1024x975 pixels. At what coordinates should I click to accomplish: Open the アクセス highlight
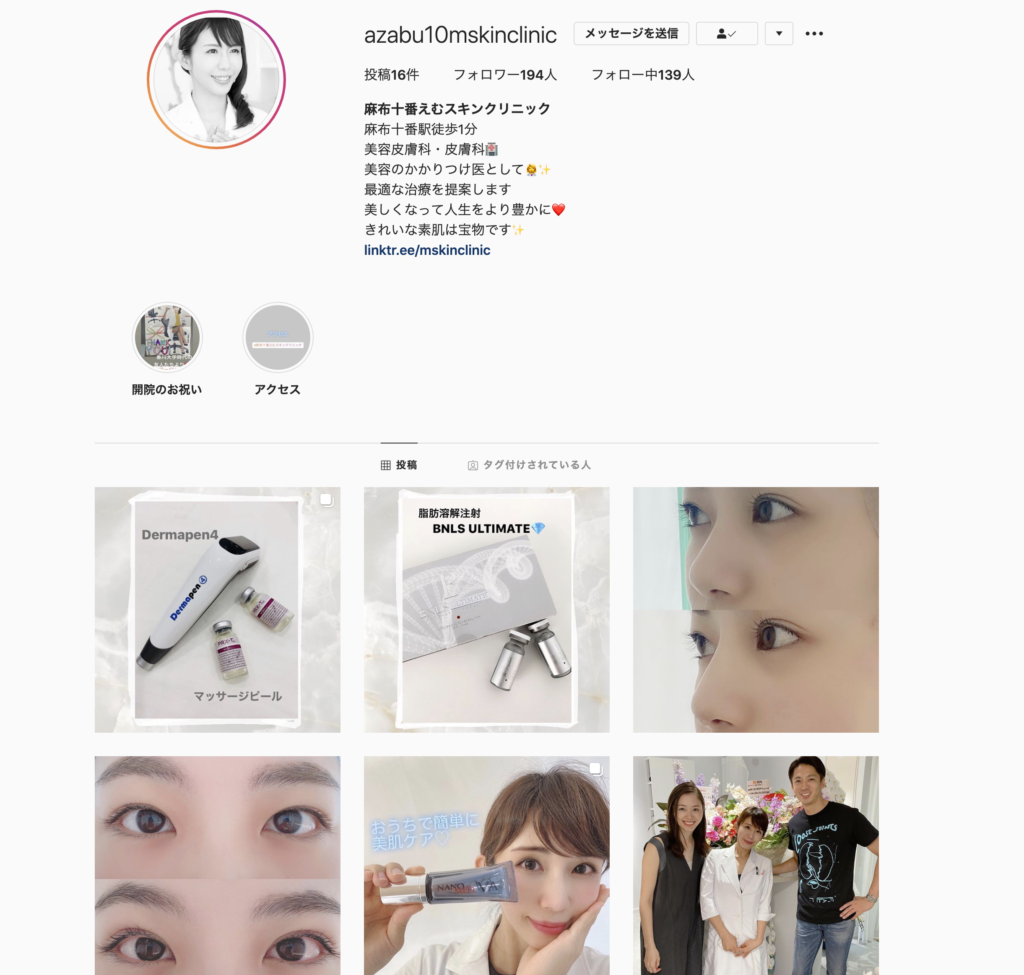tap(277, 338)
